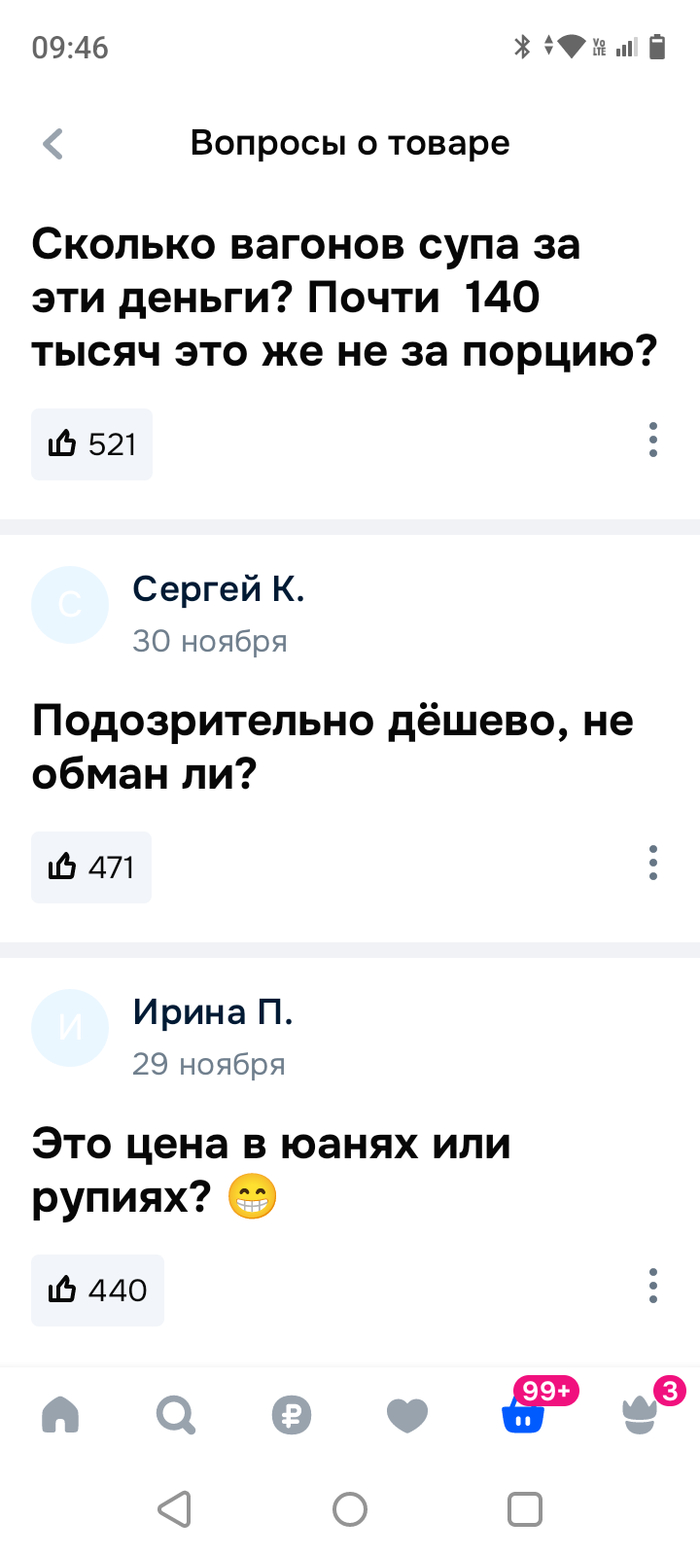Open the profile tab with 3 badge

(639, 1415)
